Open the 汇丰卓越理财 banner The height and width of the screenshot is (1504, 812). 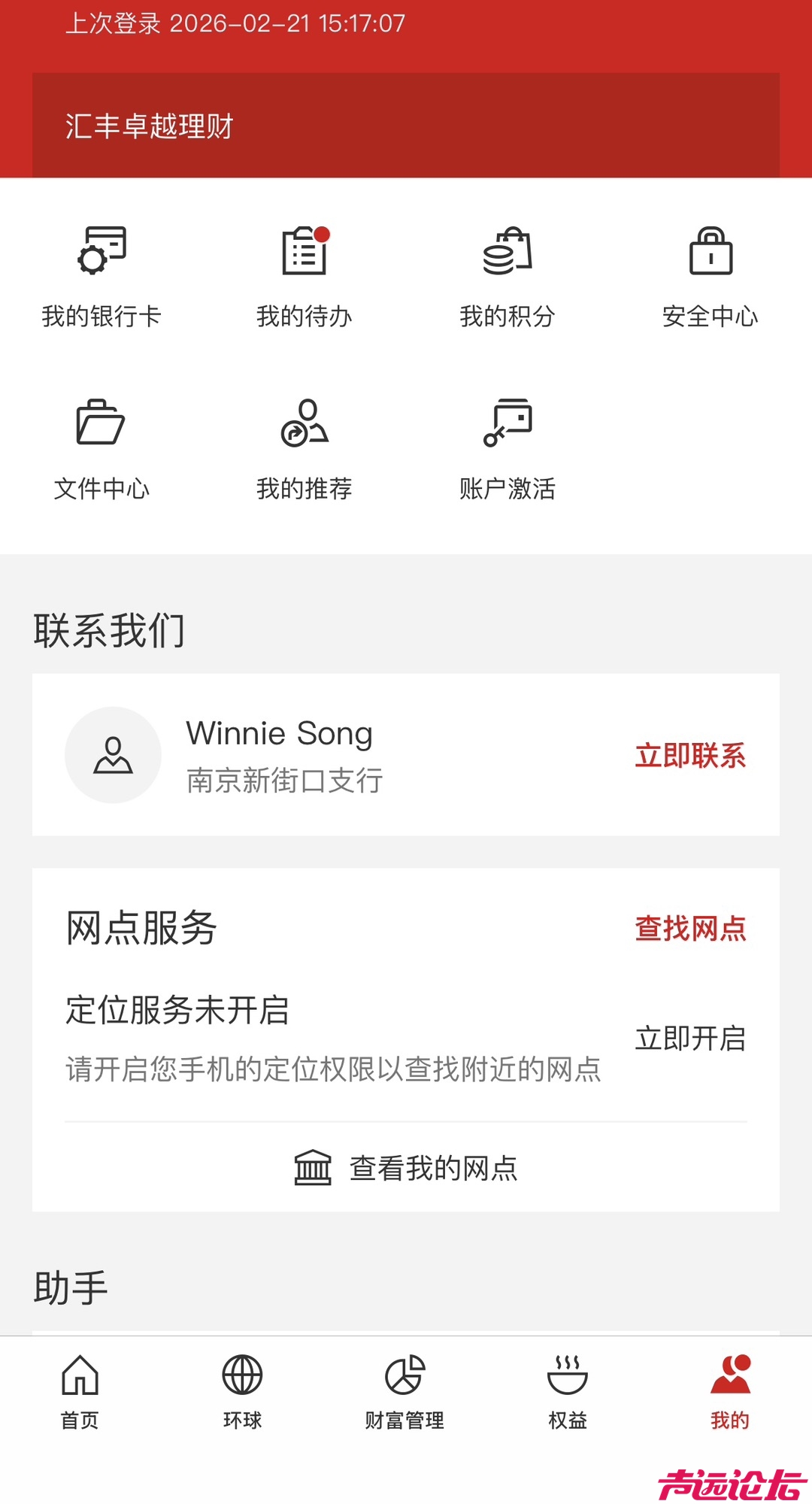click(406, 126)
